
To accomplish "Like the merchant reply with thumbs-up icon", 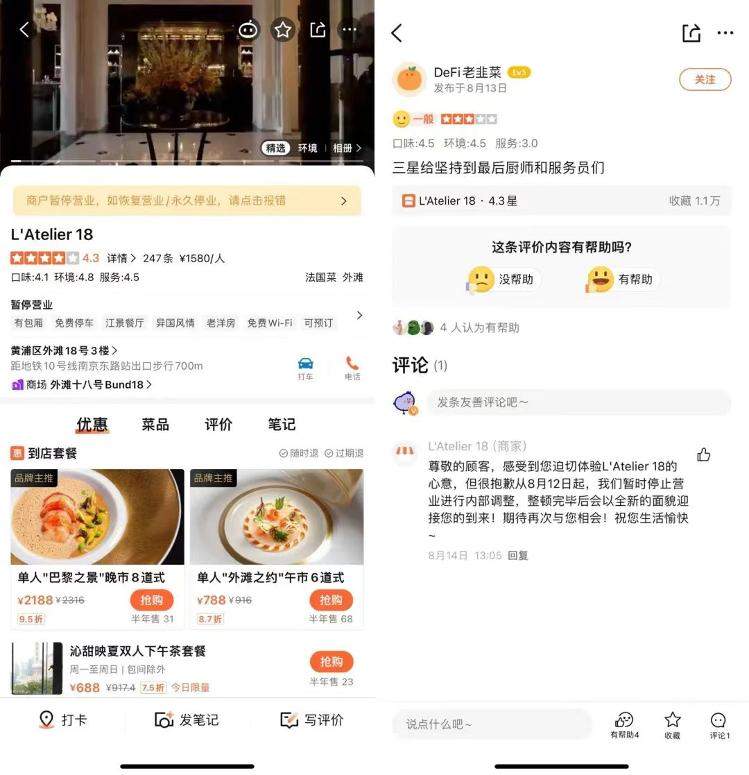I will [x=704, y=453].
